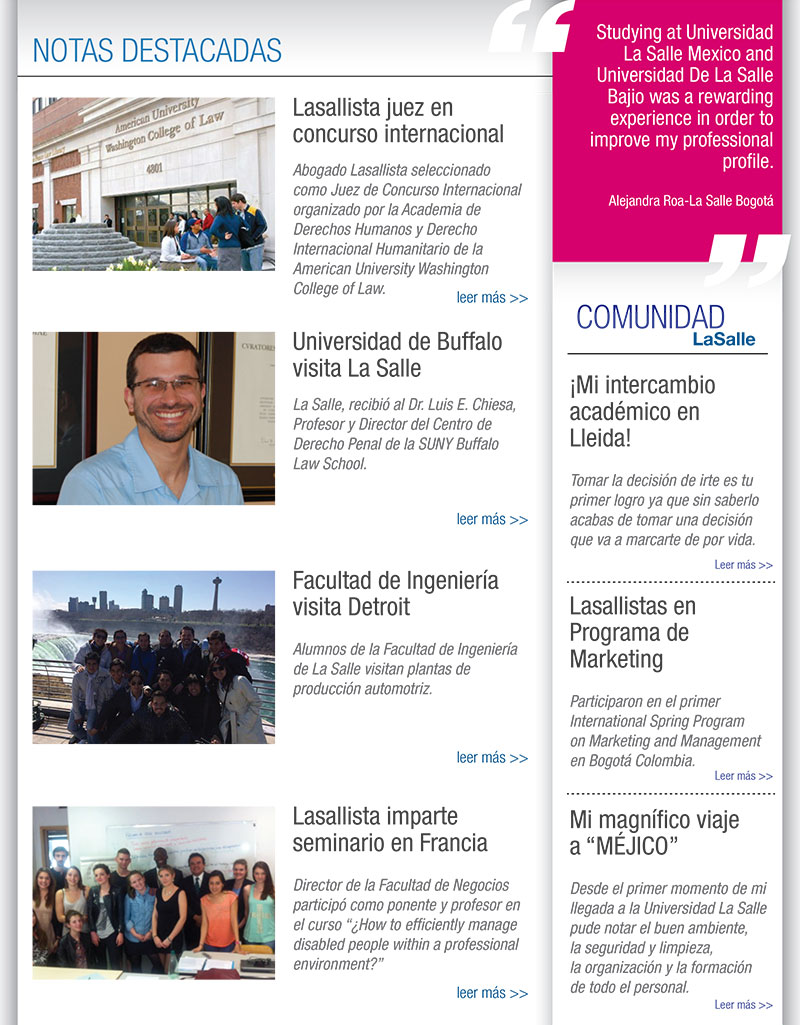
Task: Tap Leer más under Lasallistas en Programa de Marketing
Action: [743, 776]
